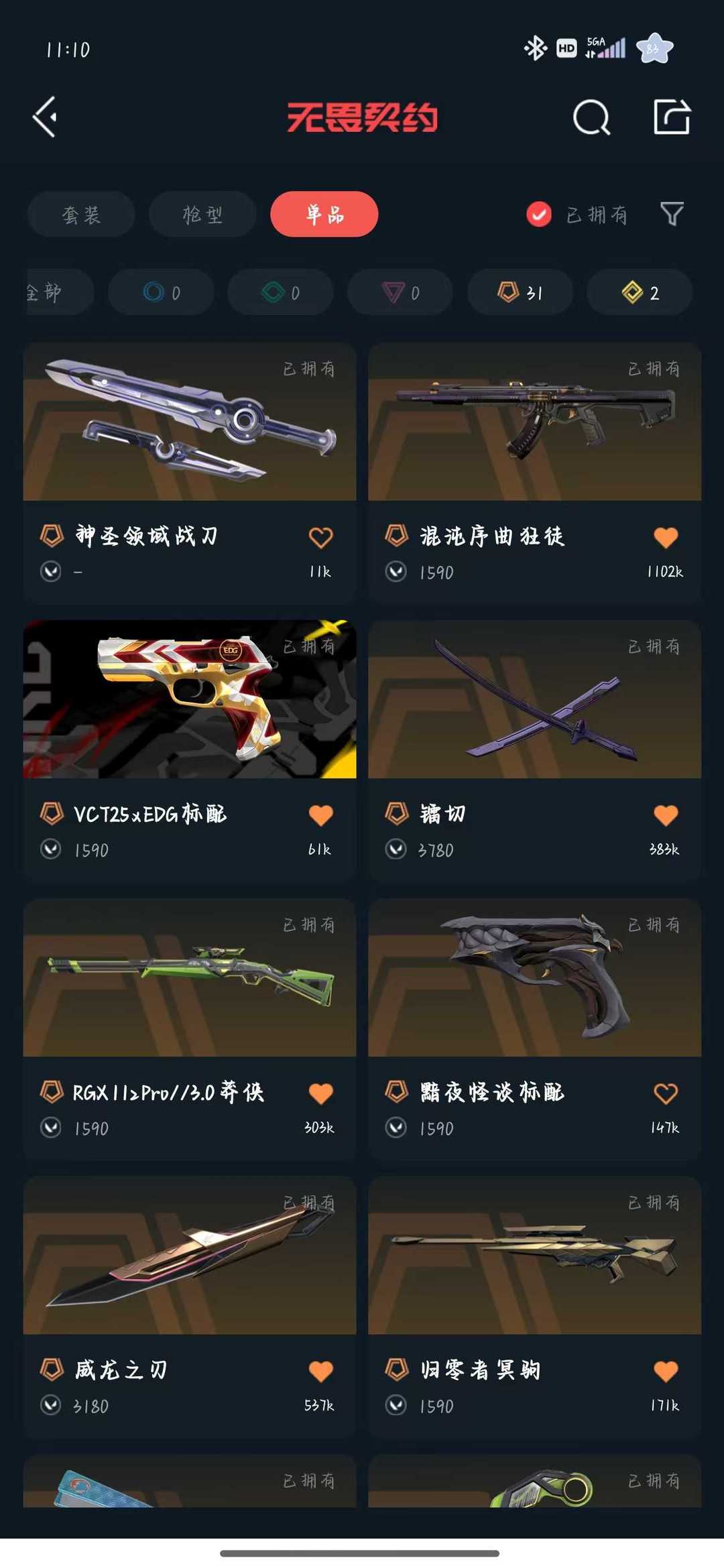This screenshot has width=724, height=1568.
Task: Open the 混沌序曲狂徒 skin card
Action: coord(535,473)
